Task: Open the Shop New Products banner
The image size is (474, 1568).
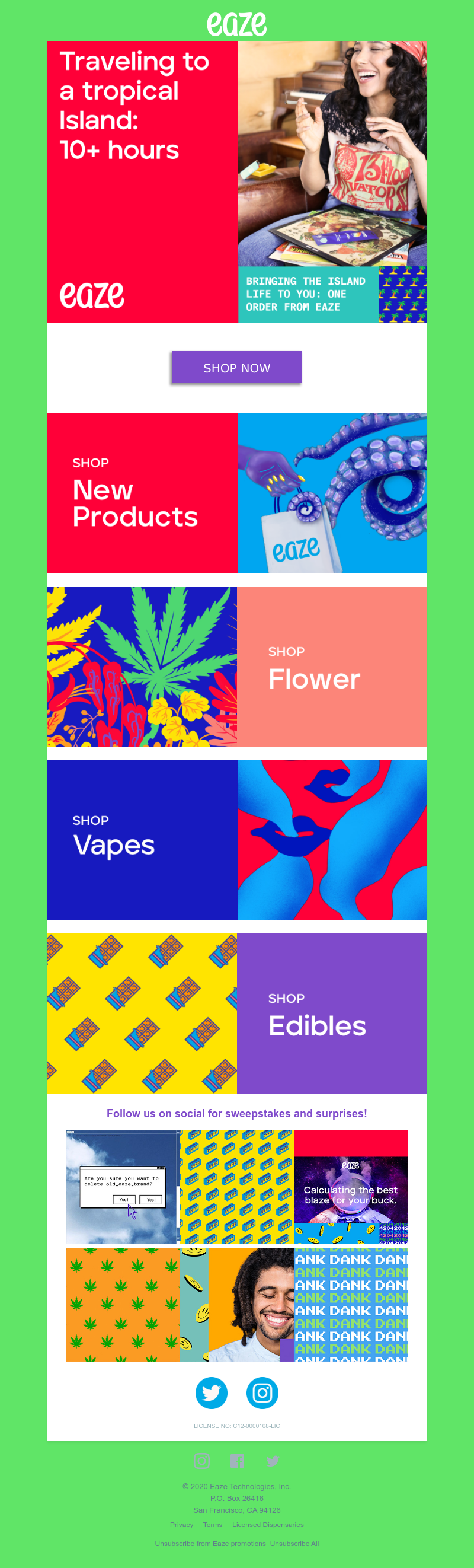Action: coord(236,493)
